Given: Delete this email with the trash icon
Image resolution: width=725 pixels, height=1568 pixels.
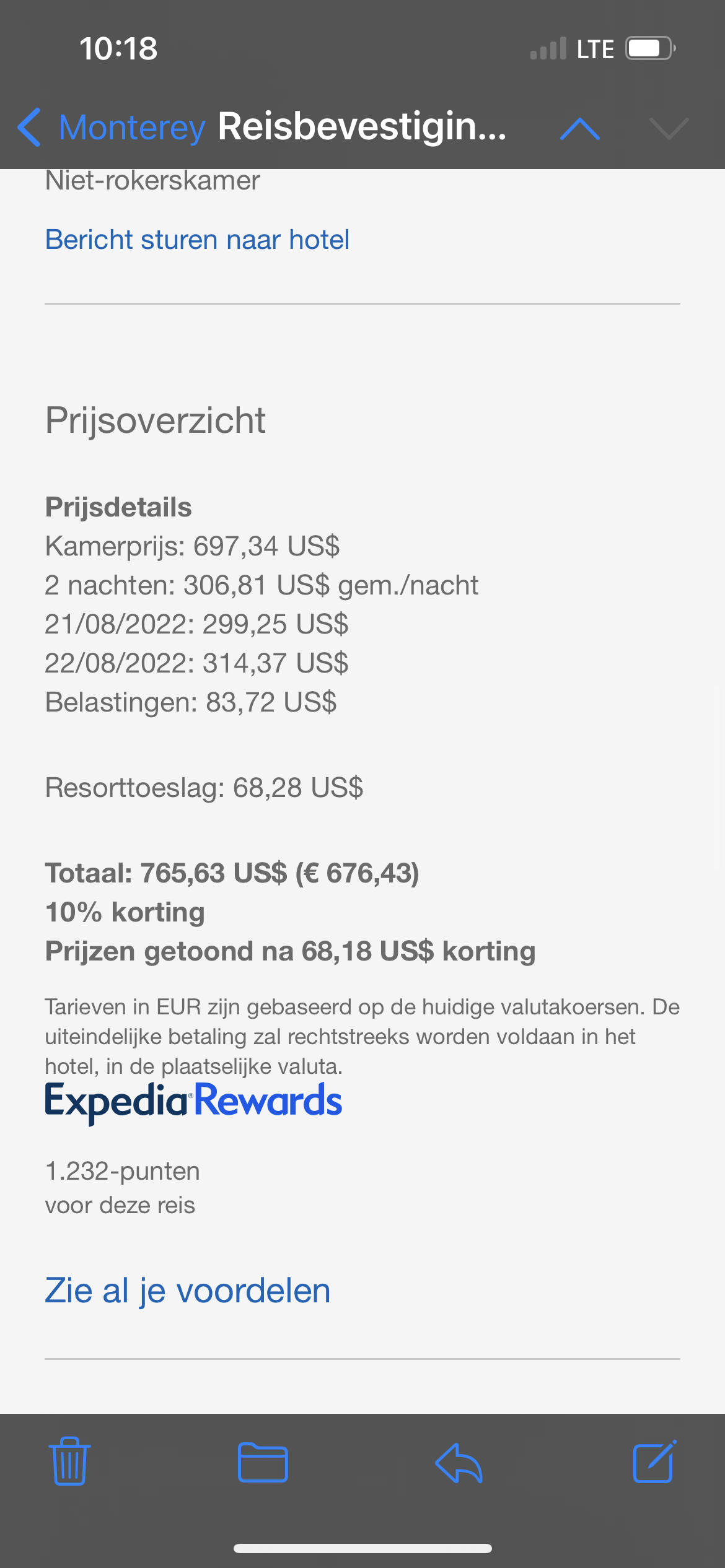Looking at the screenshot, I should point(69,1461).
